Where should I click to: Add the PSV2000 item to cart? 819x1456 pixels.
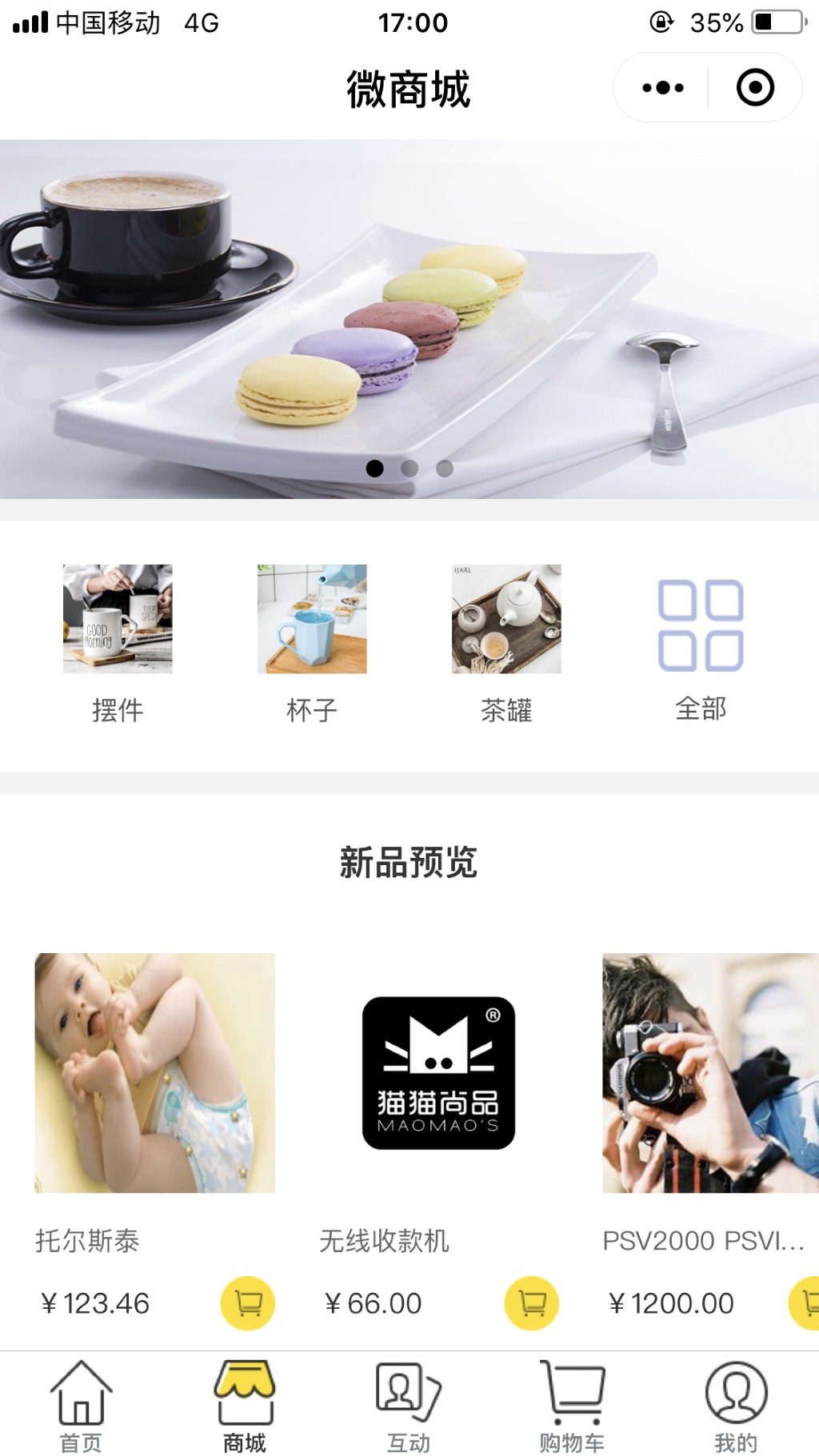[x=808, y=1303]
